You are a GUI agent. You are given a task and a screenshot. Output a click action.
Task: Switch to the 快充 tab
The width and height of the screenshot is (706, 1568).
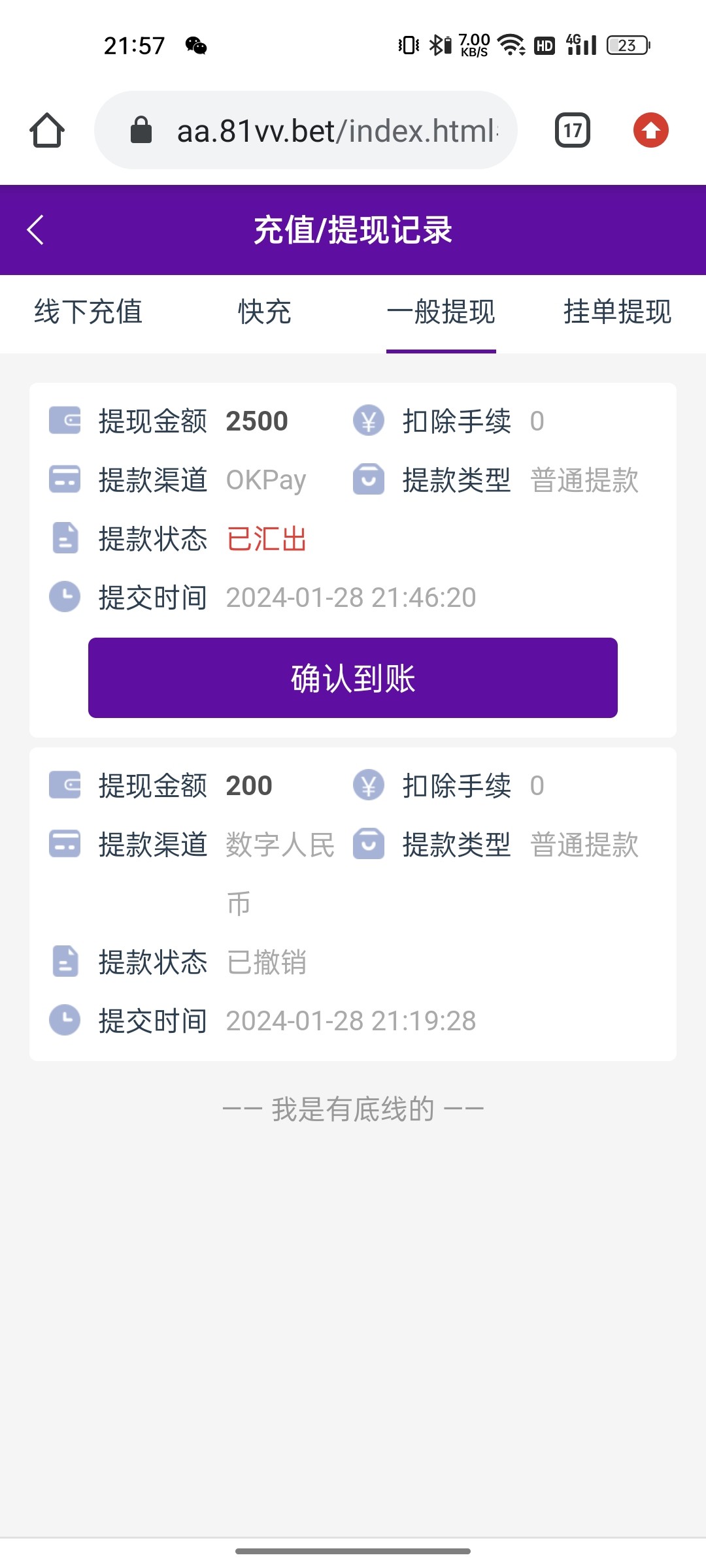(264, 312)
